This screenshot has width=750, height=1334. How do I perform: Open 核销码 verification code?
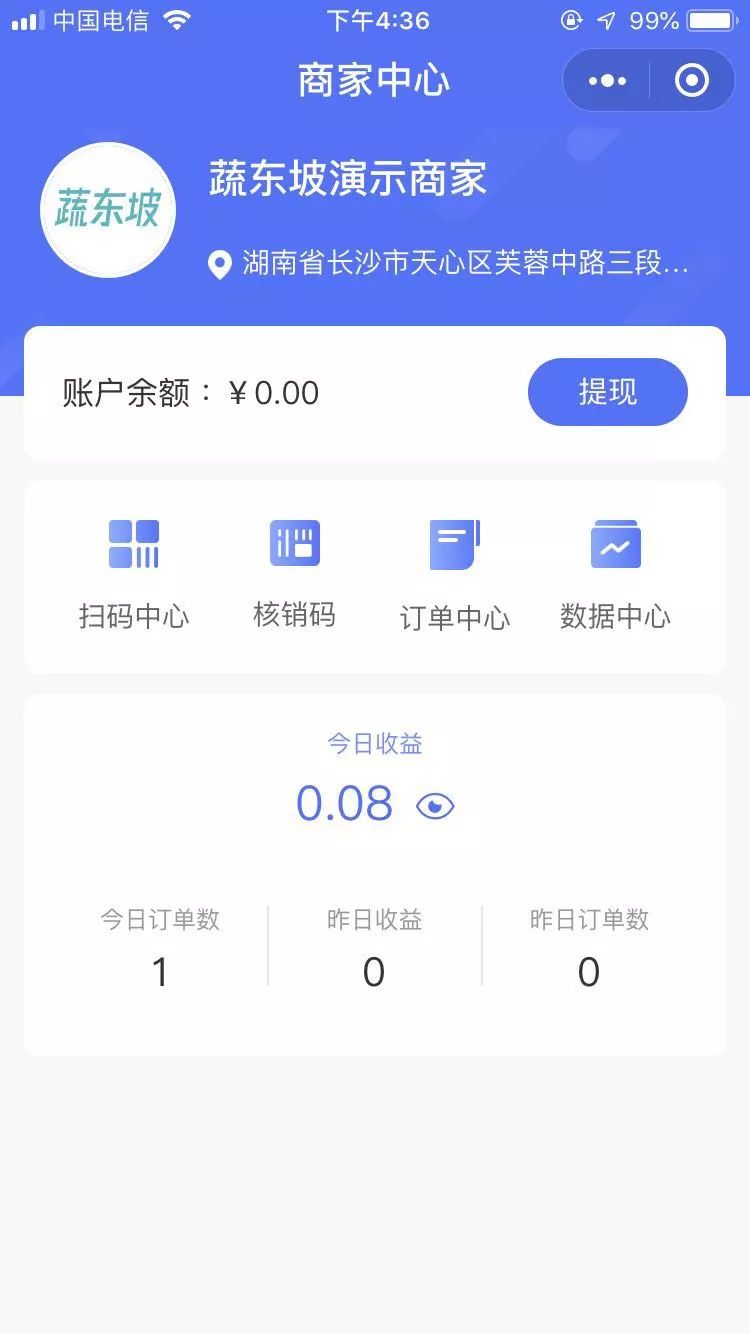pyautogui.click(x=294, y=574)
